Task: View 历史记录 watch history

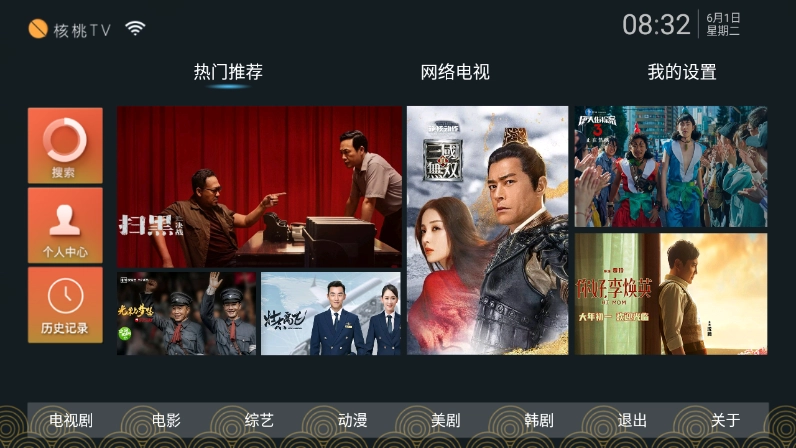Action: (65, 305)
